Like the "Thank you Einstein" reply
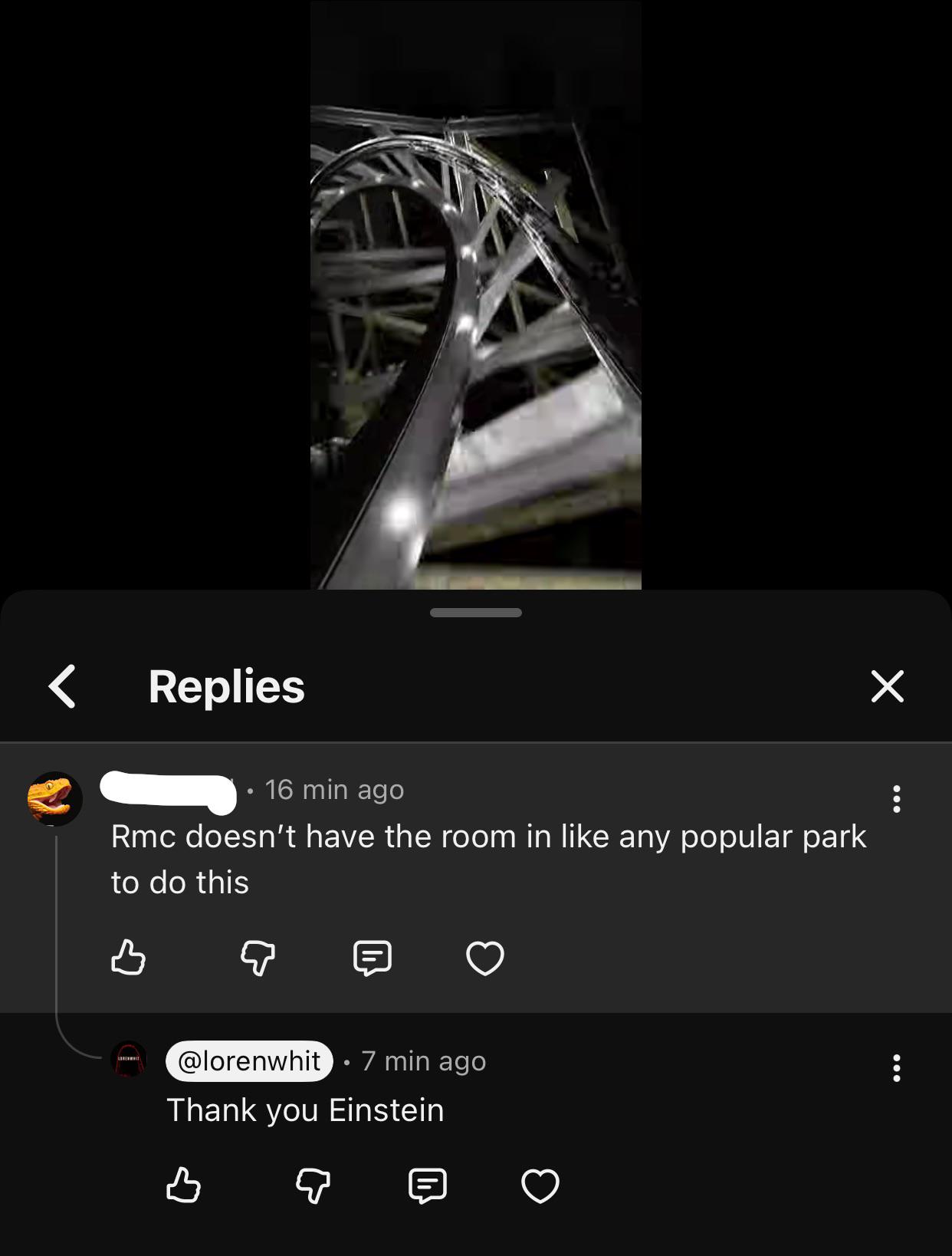 [x=183, y=1185]
